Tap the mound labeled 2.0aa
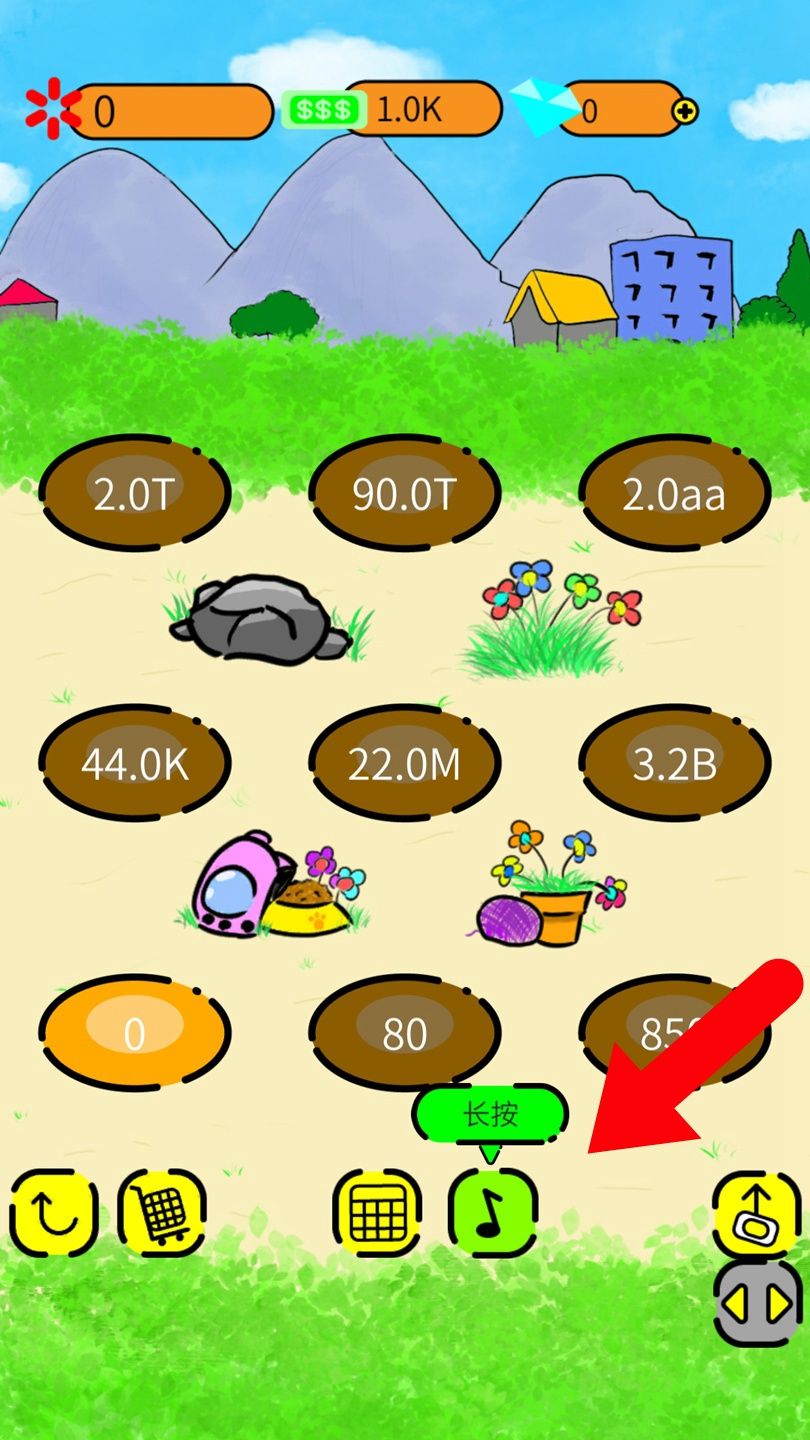The height and width of the screenshot is (1440, 810). pos(675,490)
